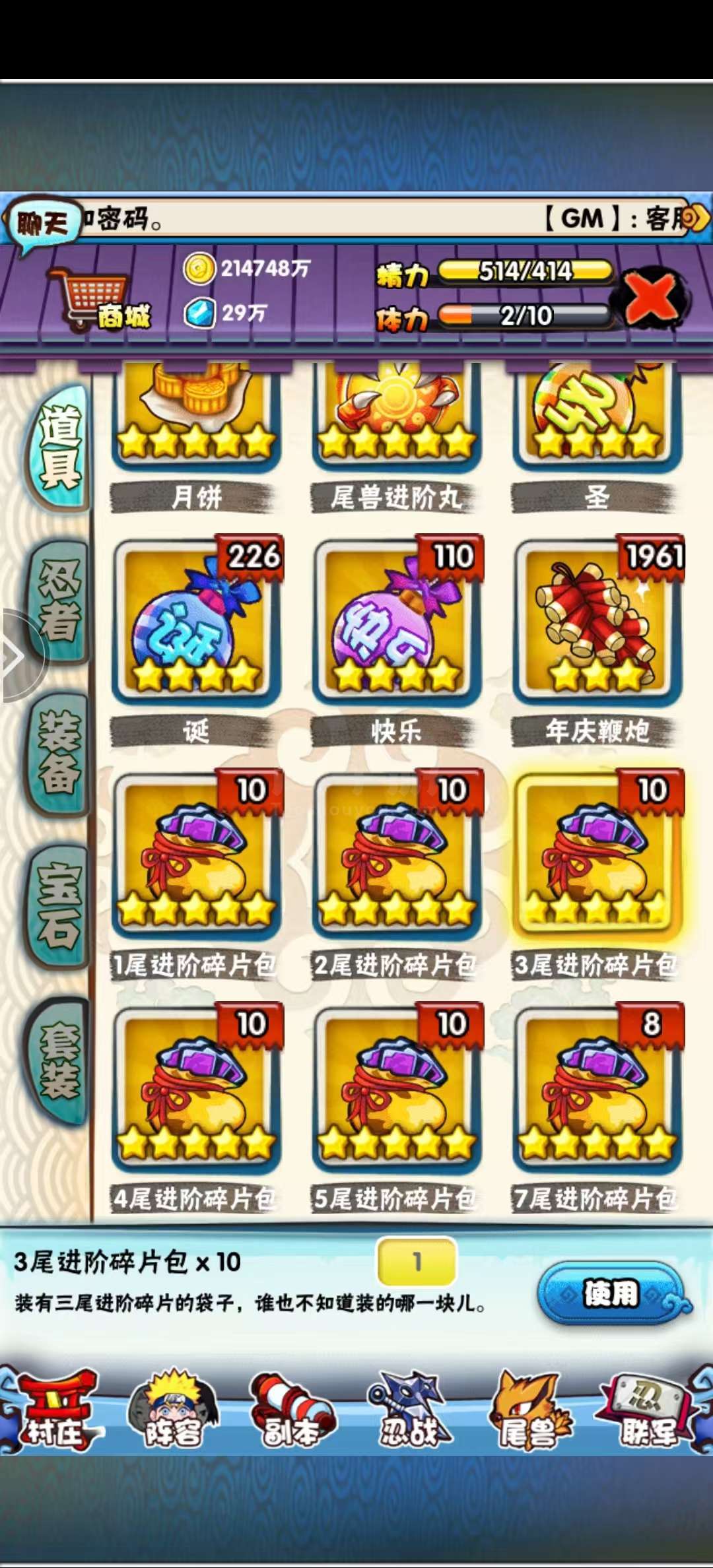The width and height of the screenshot is (713, 1568).
Task: Open the 阵容 lineup tab
Action: [x=173, y=1411]
